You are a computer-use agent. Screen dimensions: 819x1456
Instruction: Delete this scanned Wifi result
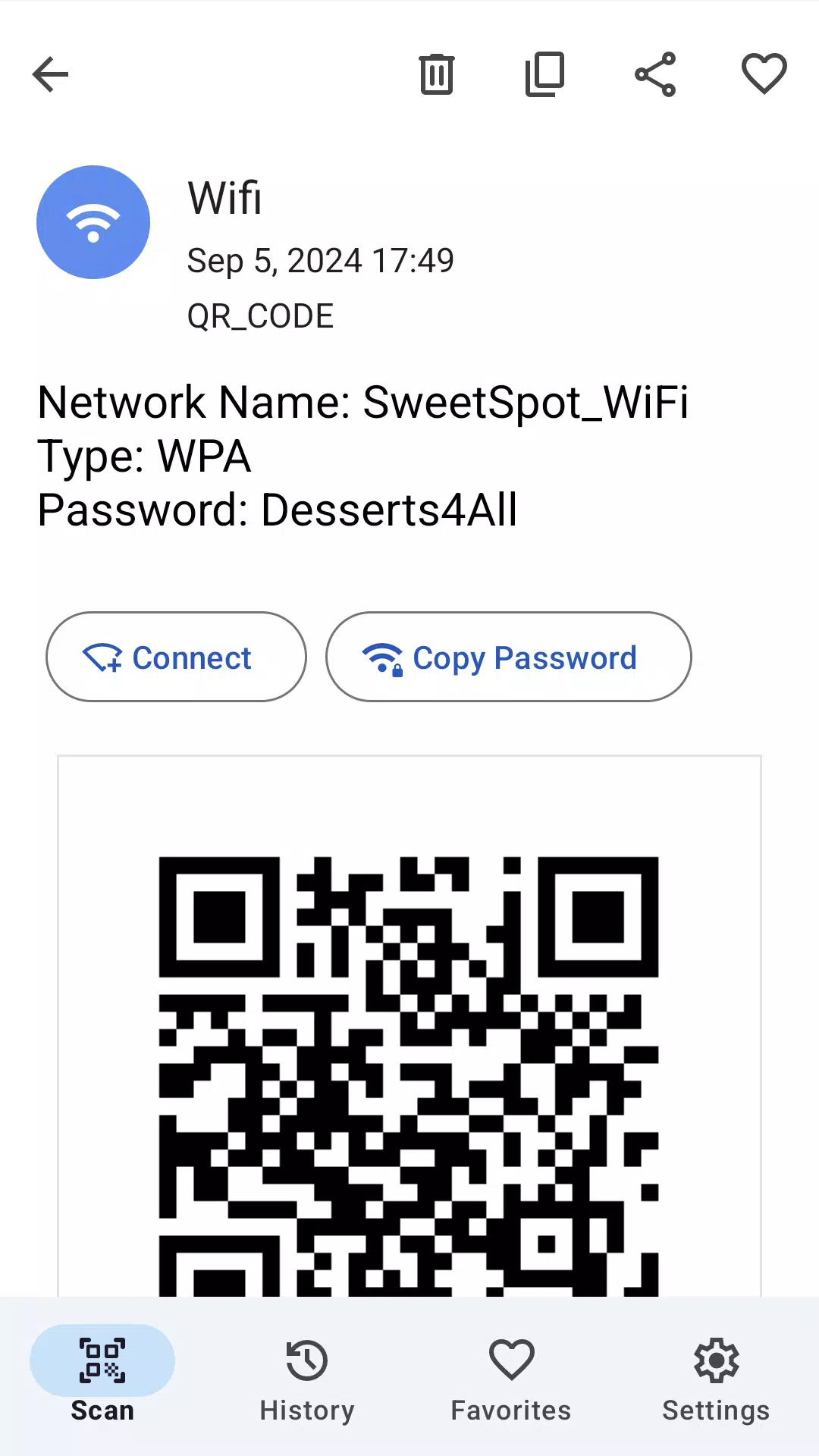437,74
